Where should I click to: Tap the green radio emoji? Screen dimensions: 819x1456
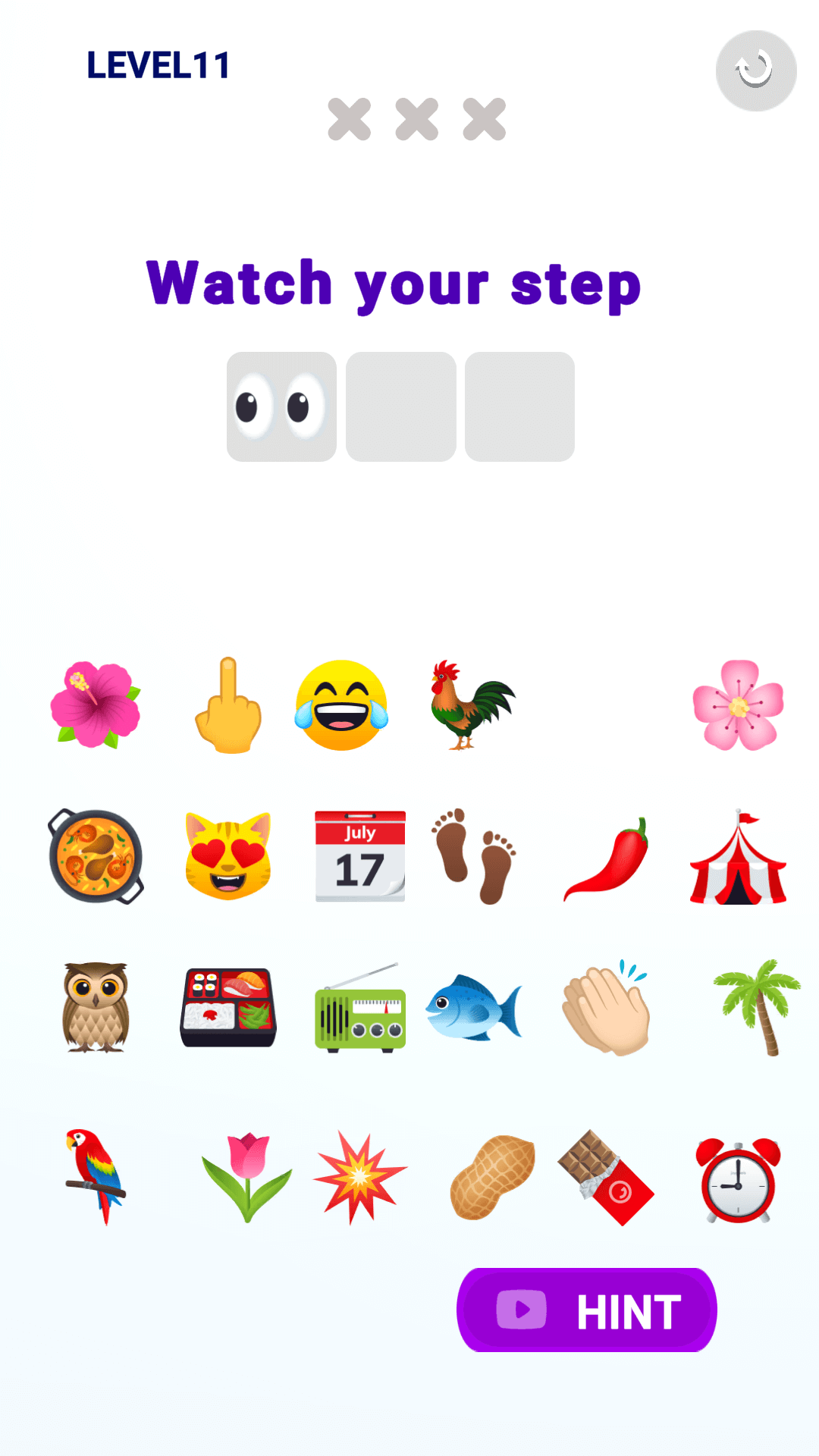click(x=360, y=1008)
